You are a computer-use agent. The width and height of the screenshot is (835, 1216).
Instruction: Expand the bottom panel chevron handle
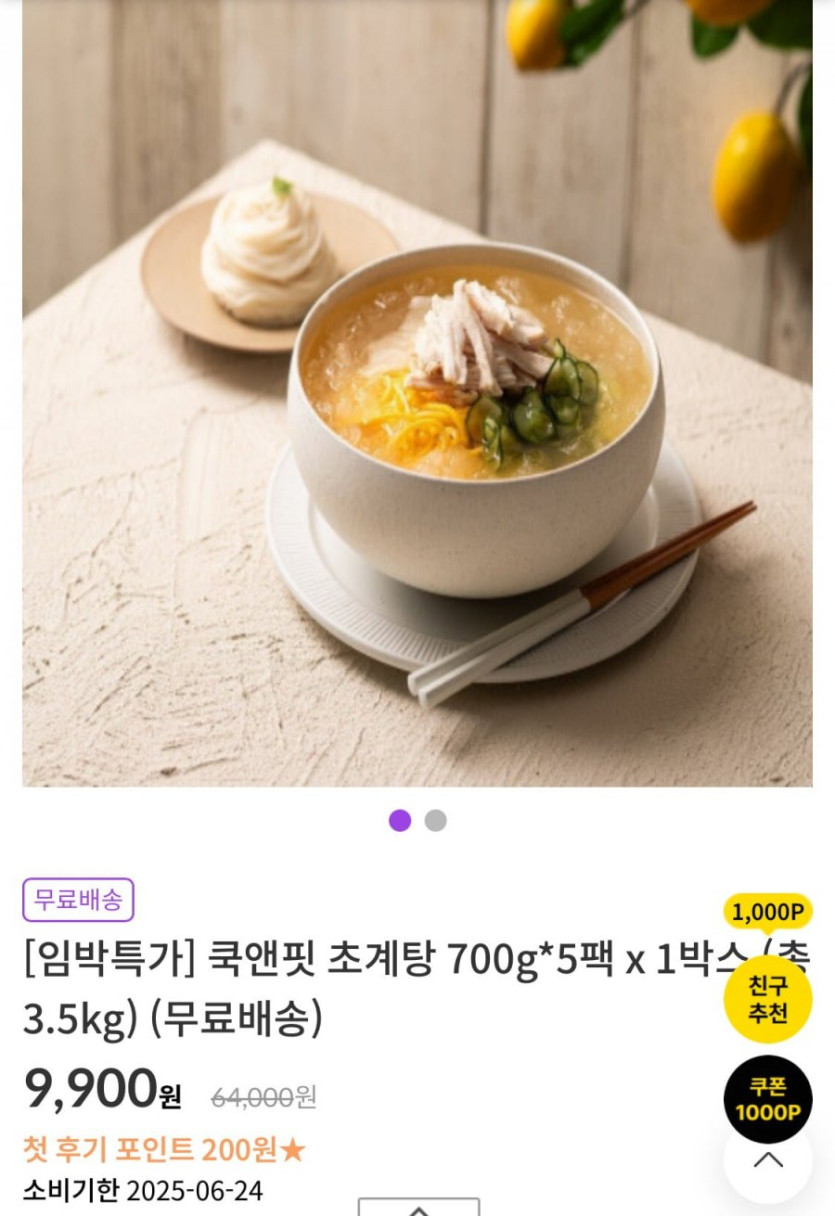419,1207
